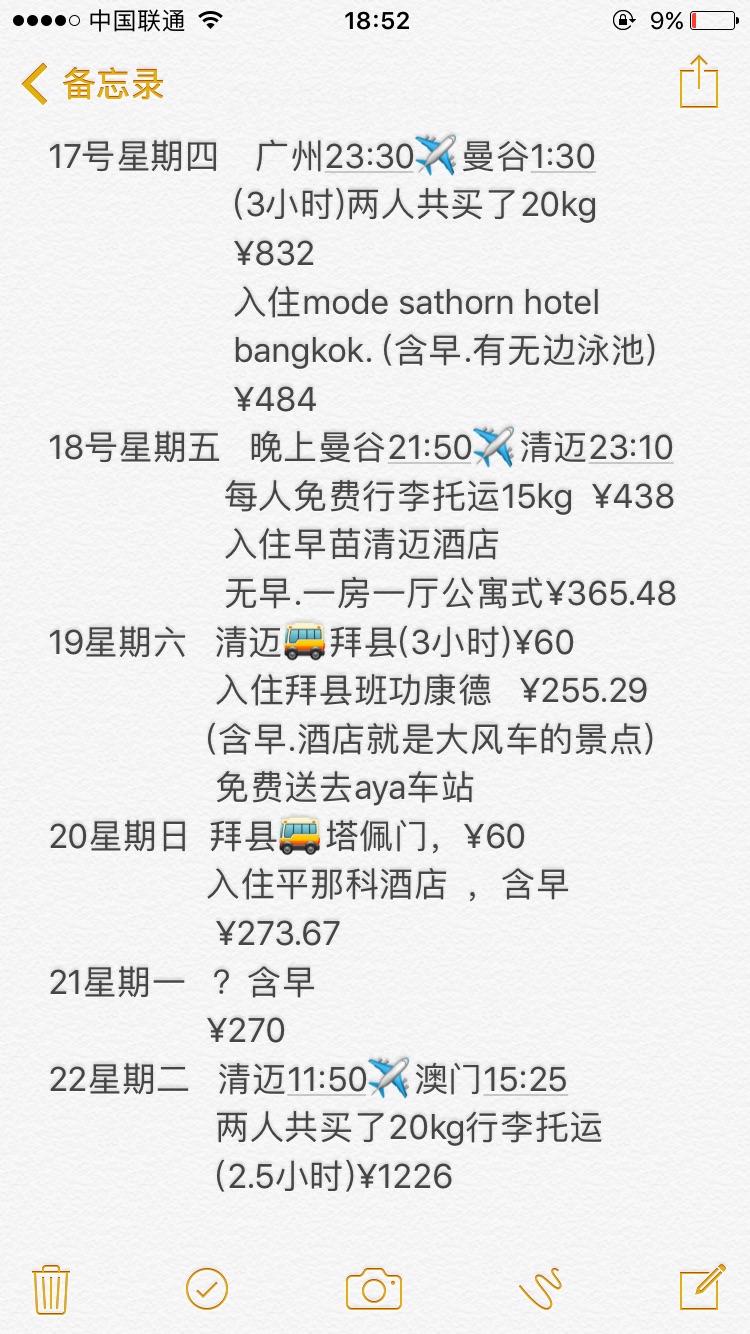Open the underlined 曼谷 departure time 21:50
750x1334 pixels.
point(429,449)
